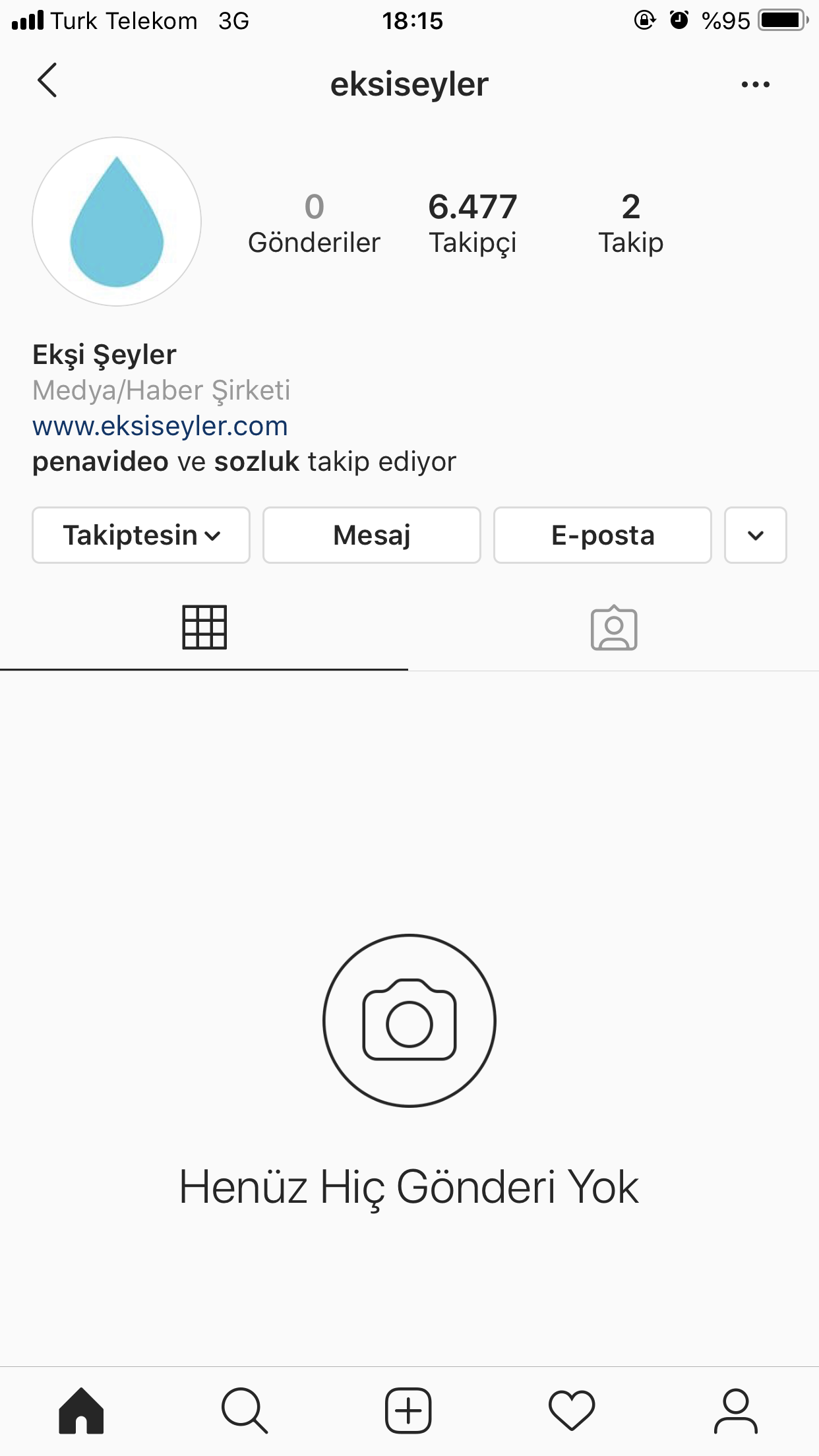This screenshot has height=1456, width=819.
Task: Open the 6.477 Takipçi followers list
Action: pos(472,224)
